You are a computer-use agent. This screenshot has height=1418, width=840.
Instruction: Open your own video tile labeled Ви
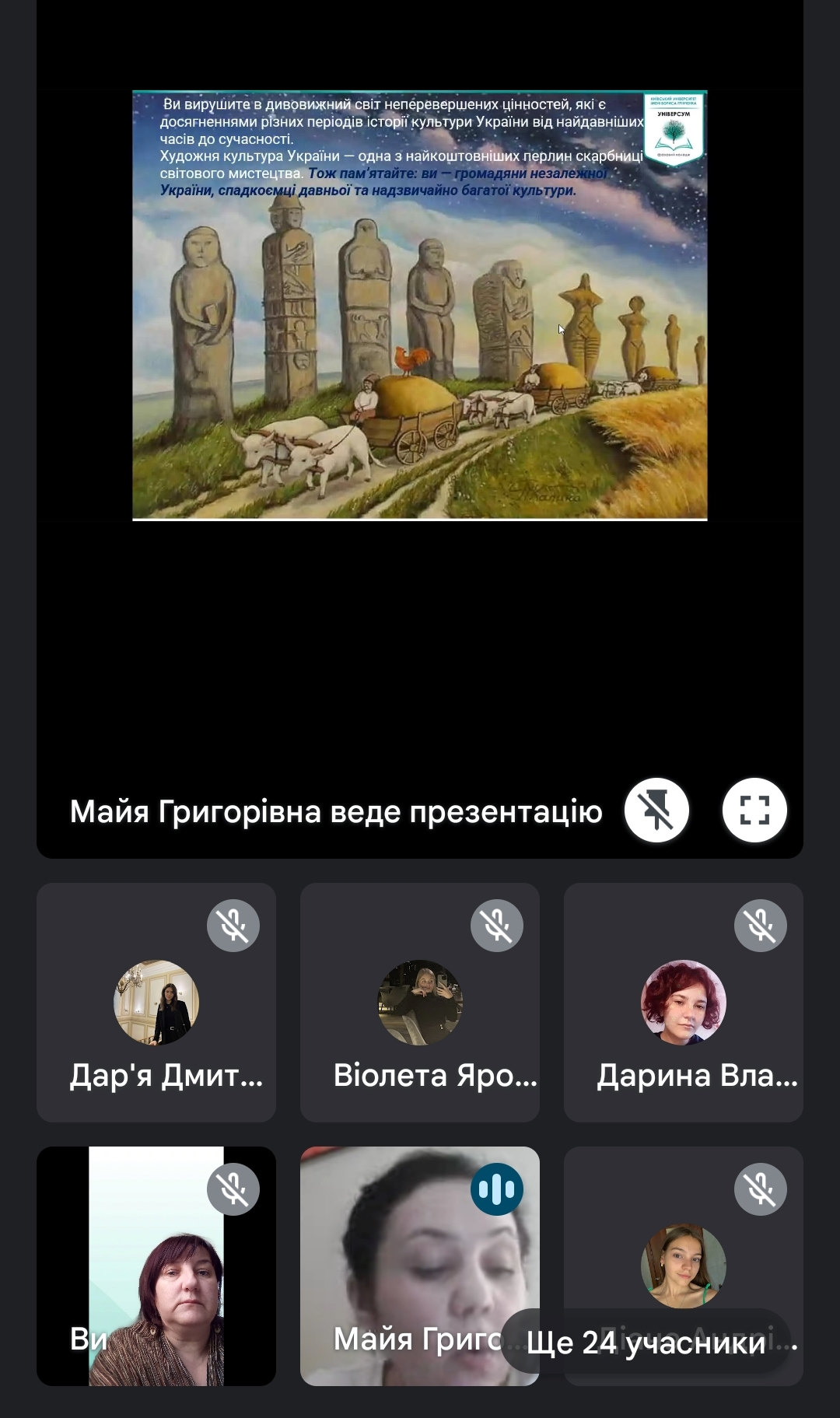click(x=156, y=1266)
